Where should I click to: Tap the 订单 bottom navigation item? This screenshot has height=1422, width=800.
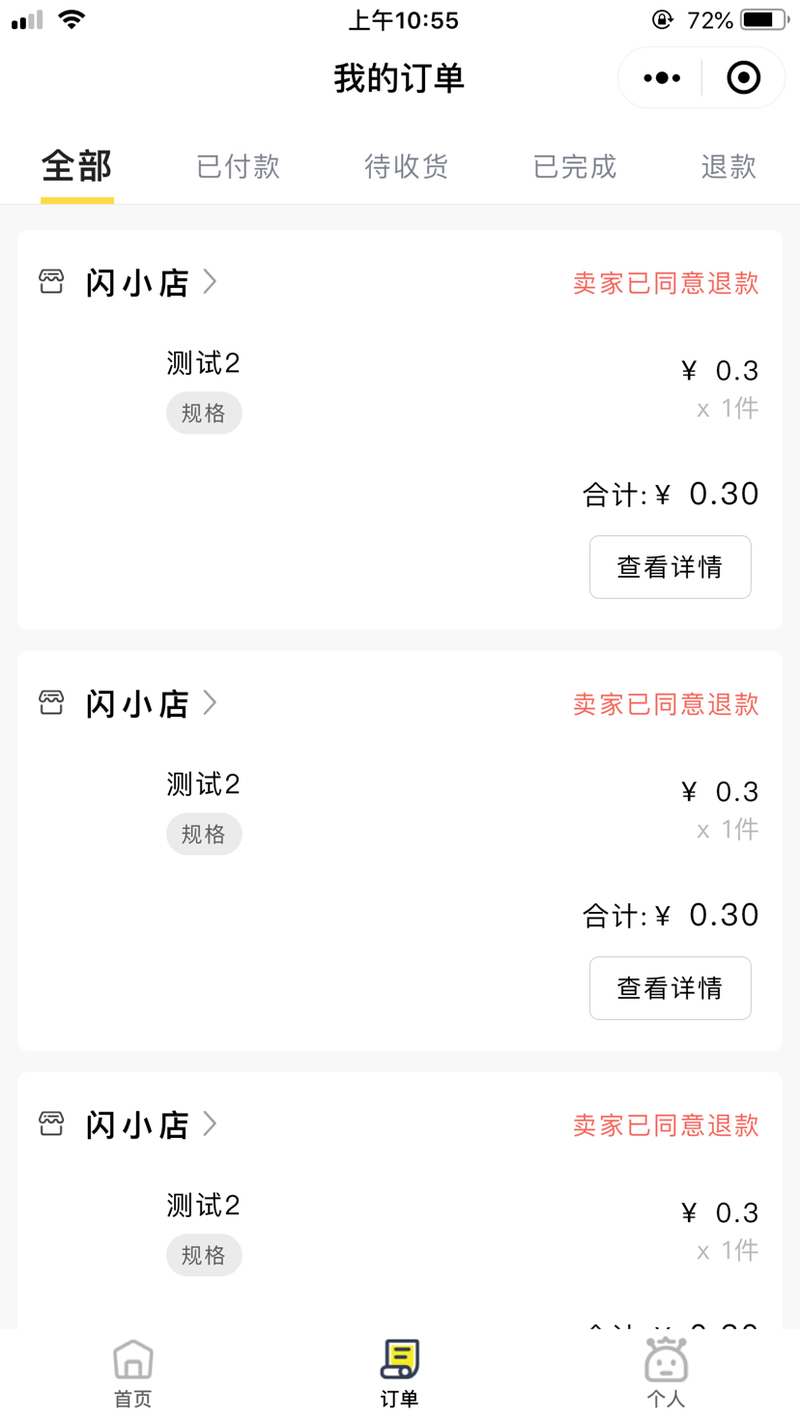[x=399, y=1374]
